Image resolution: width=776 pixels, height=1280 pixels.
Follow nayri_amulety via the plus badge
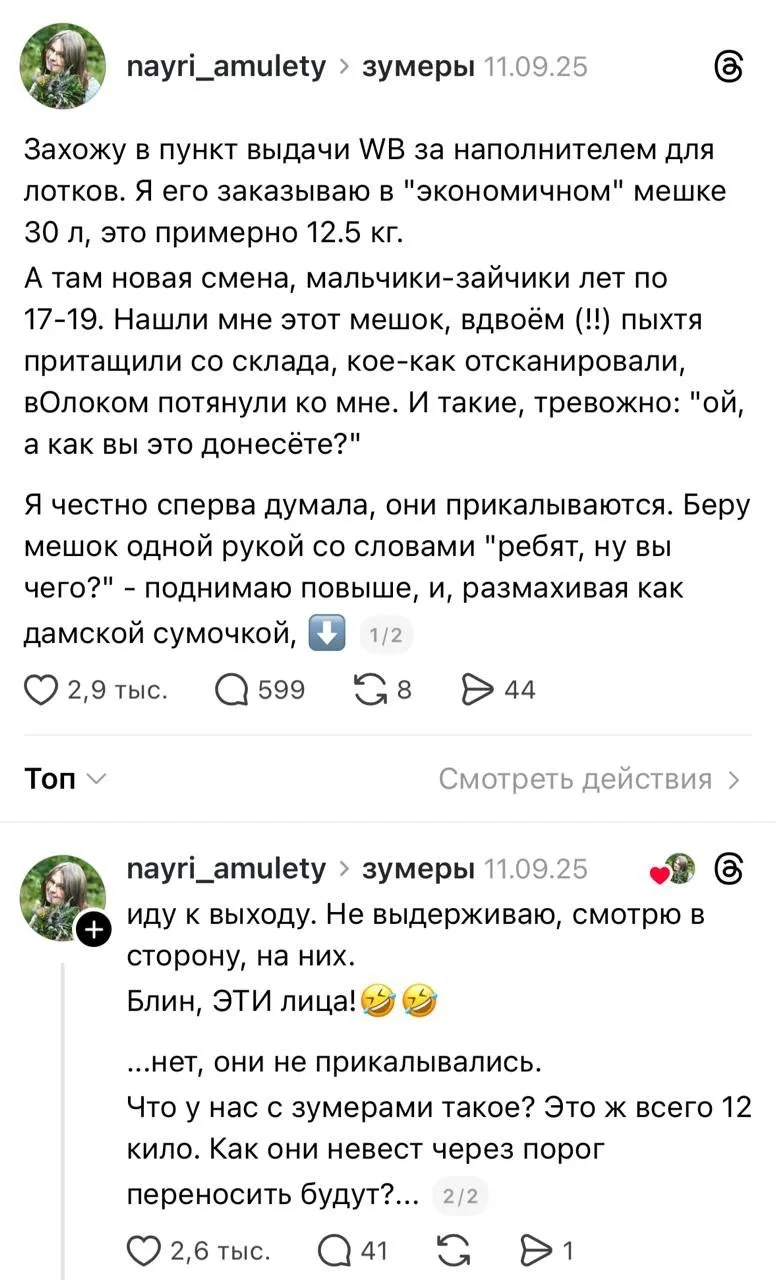92,931
